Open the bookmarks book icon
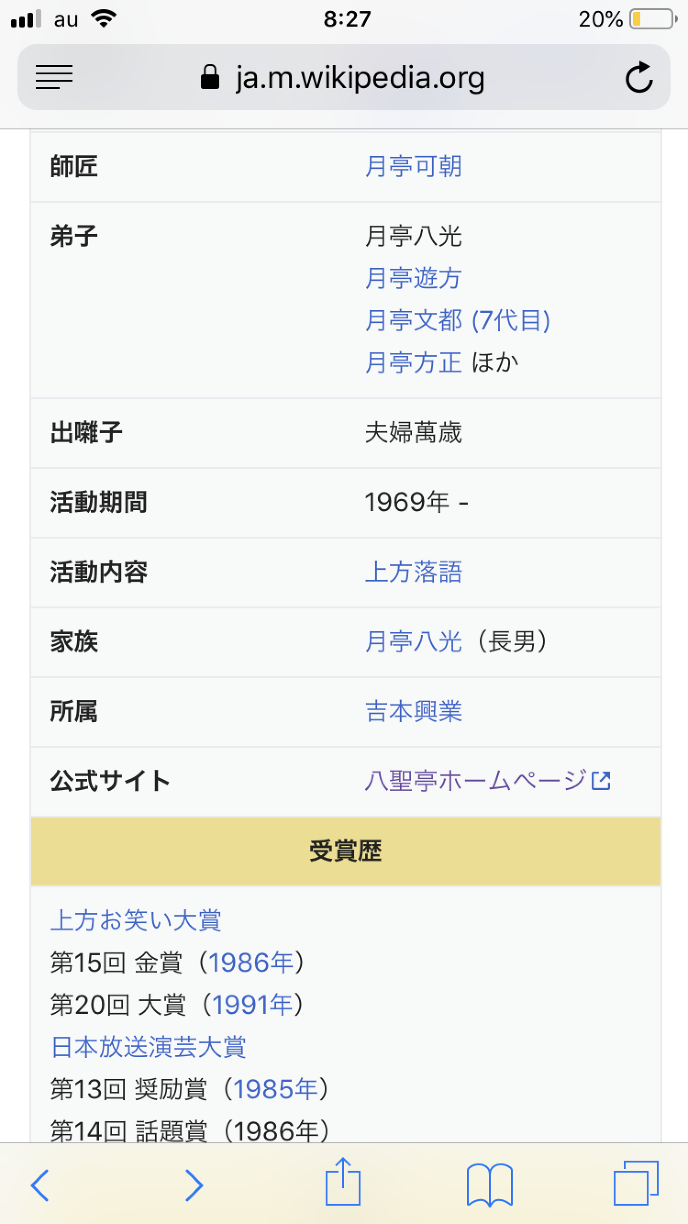This screenshot has height=1224, width=688. point(490,1185)
